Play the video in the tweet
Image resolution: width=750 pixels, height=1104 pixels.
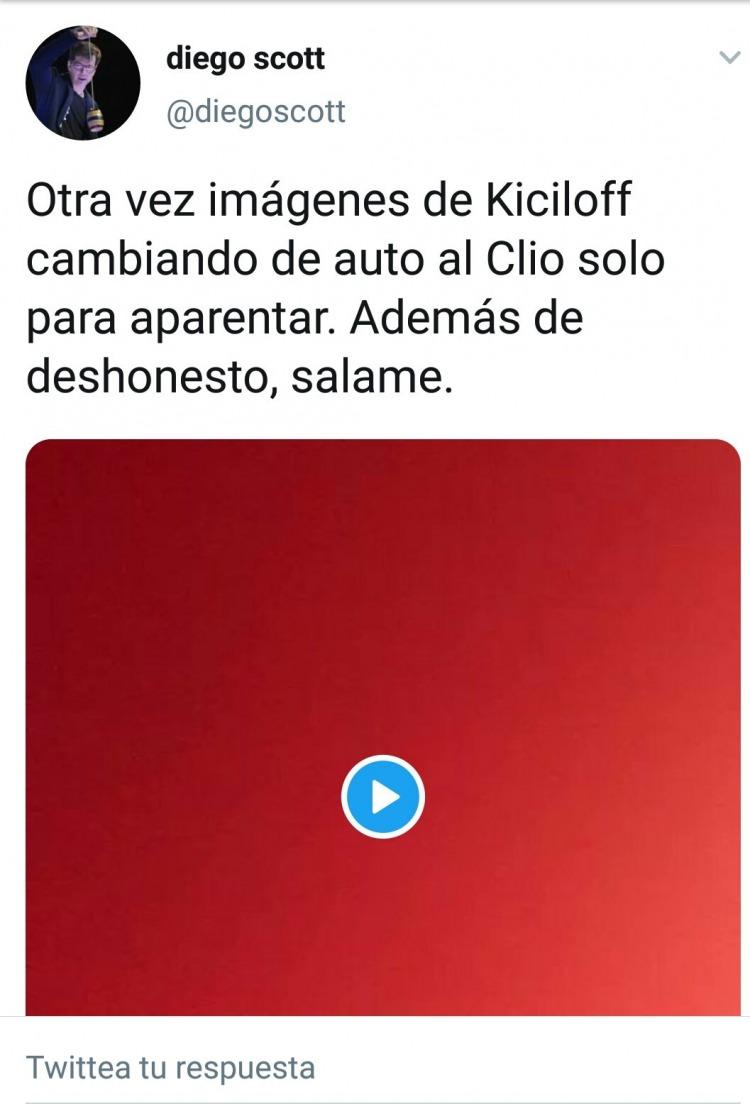(x=383, y=797)
